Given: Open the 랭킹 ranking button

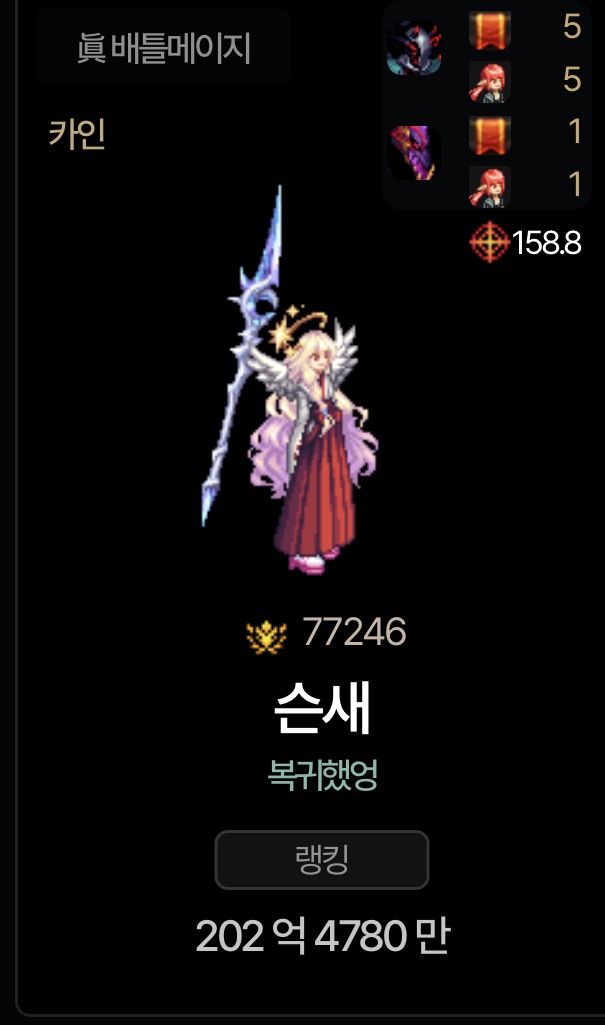Looking at the screenshot, I should click(x=321, y=859).
